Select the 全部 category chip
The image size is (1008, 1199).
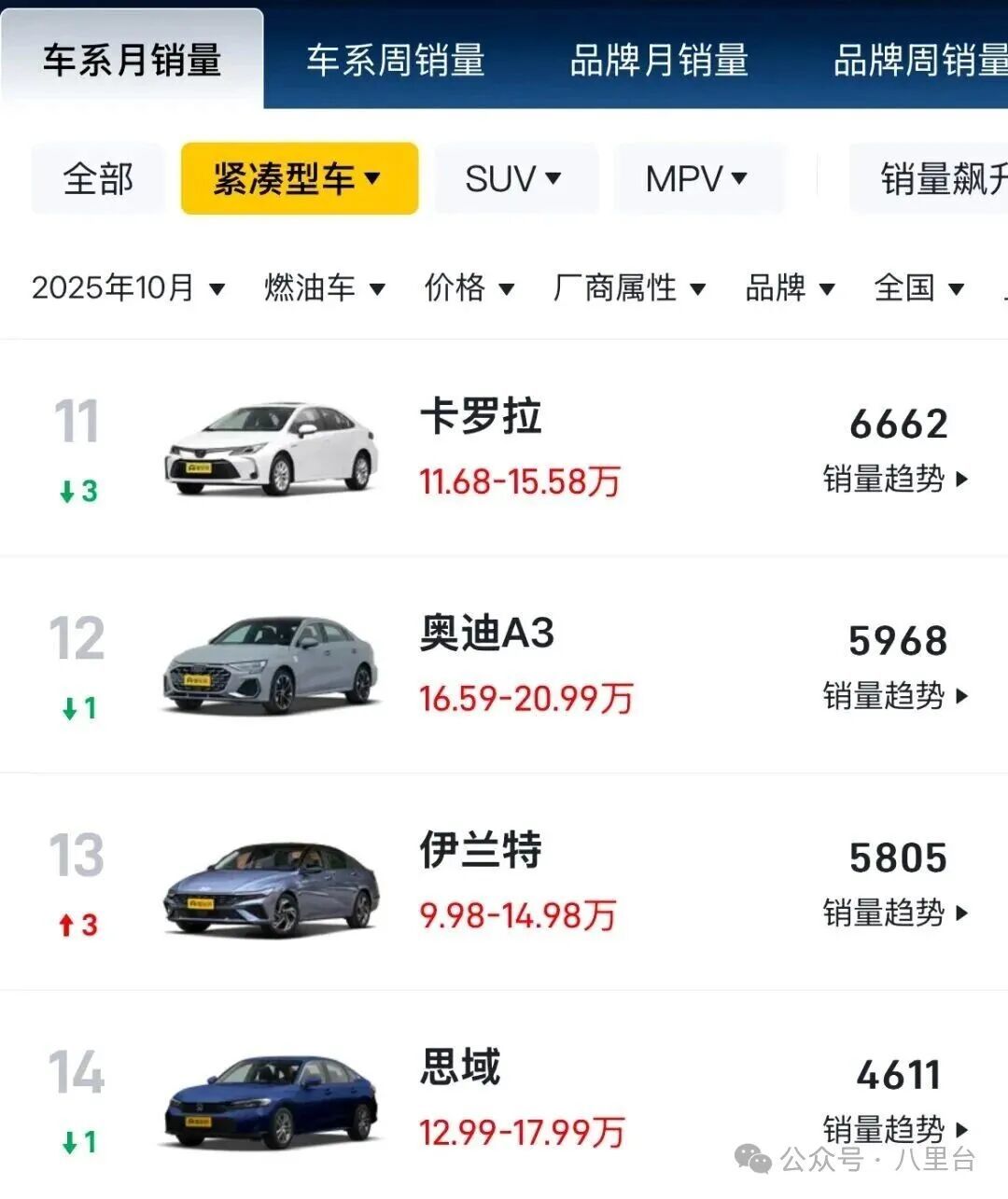click(x=98, y=178)
